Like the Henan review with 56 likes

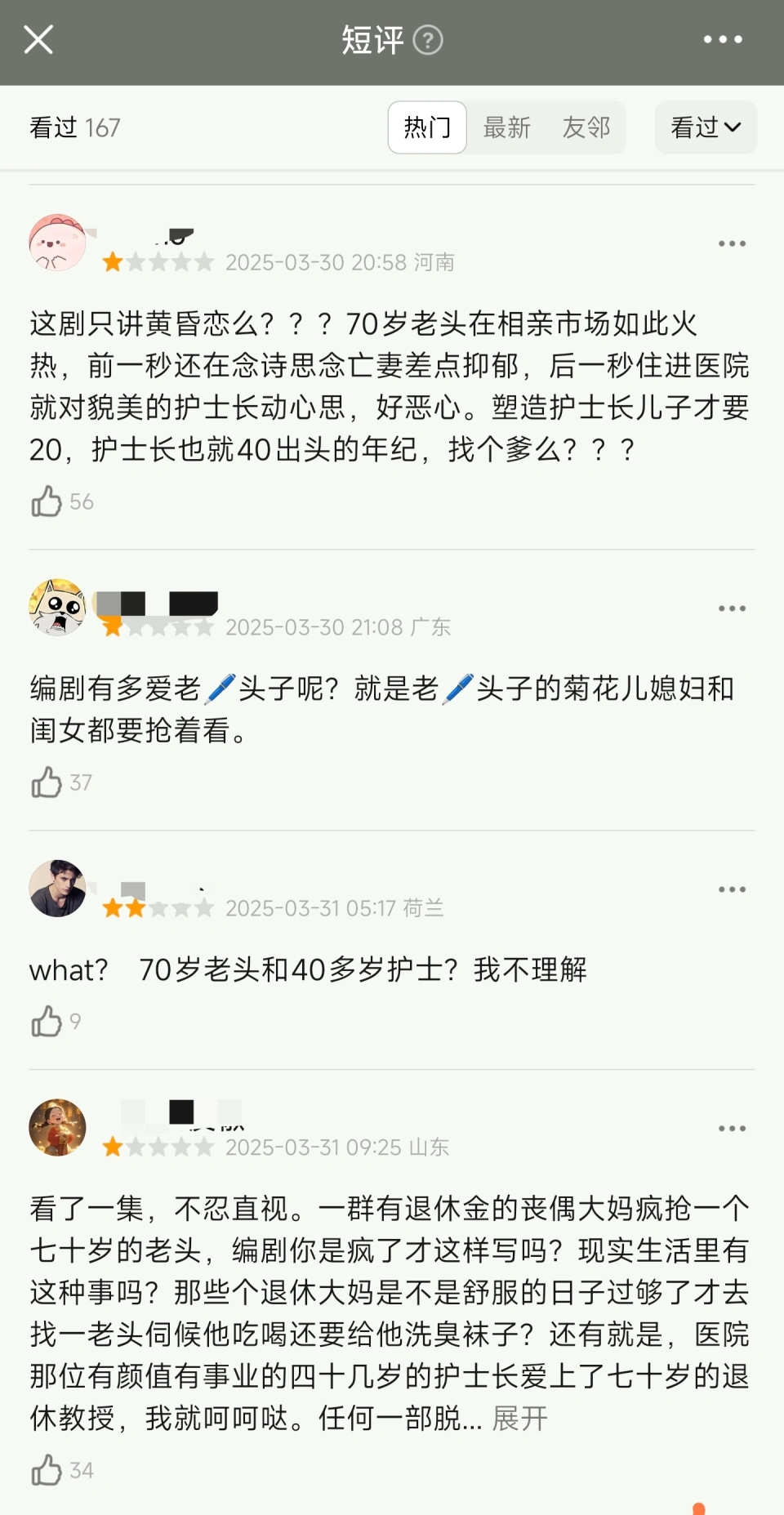click(x=47, y=501)
